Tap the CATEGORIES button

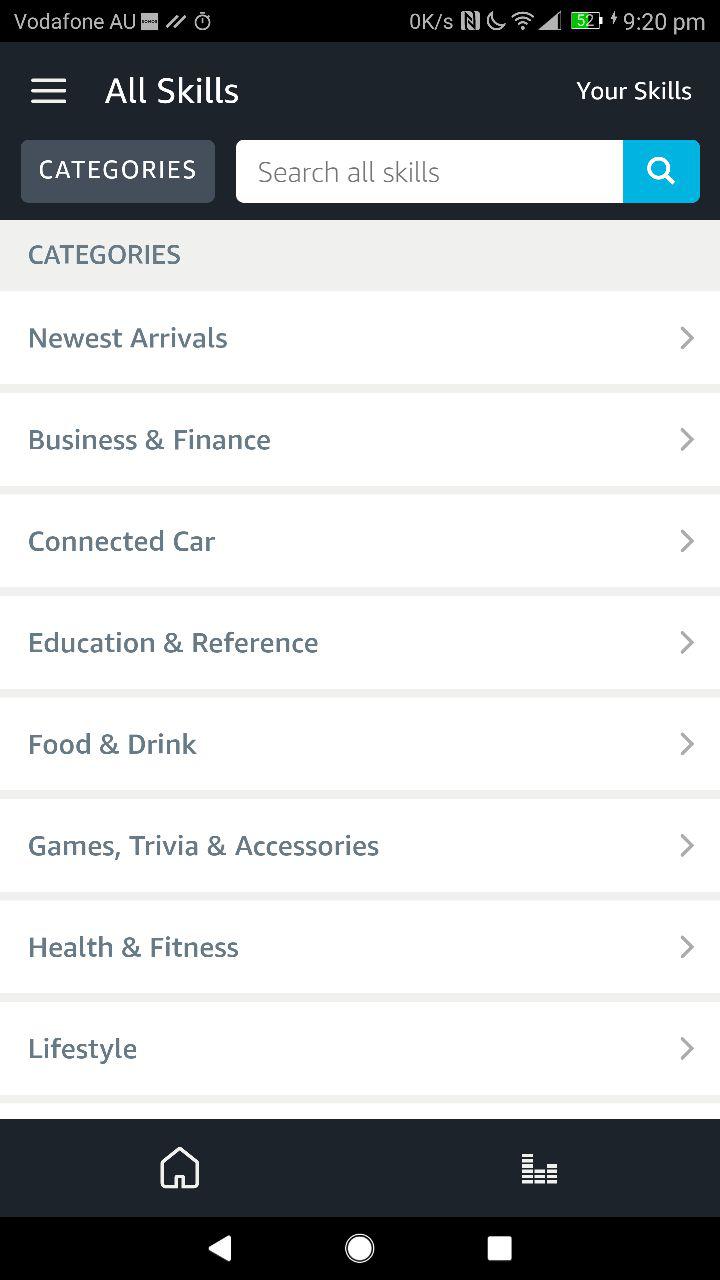click(x=118, y=171)
